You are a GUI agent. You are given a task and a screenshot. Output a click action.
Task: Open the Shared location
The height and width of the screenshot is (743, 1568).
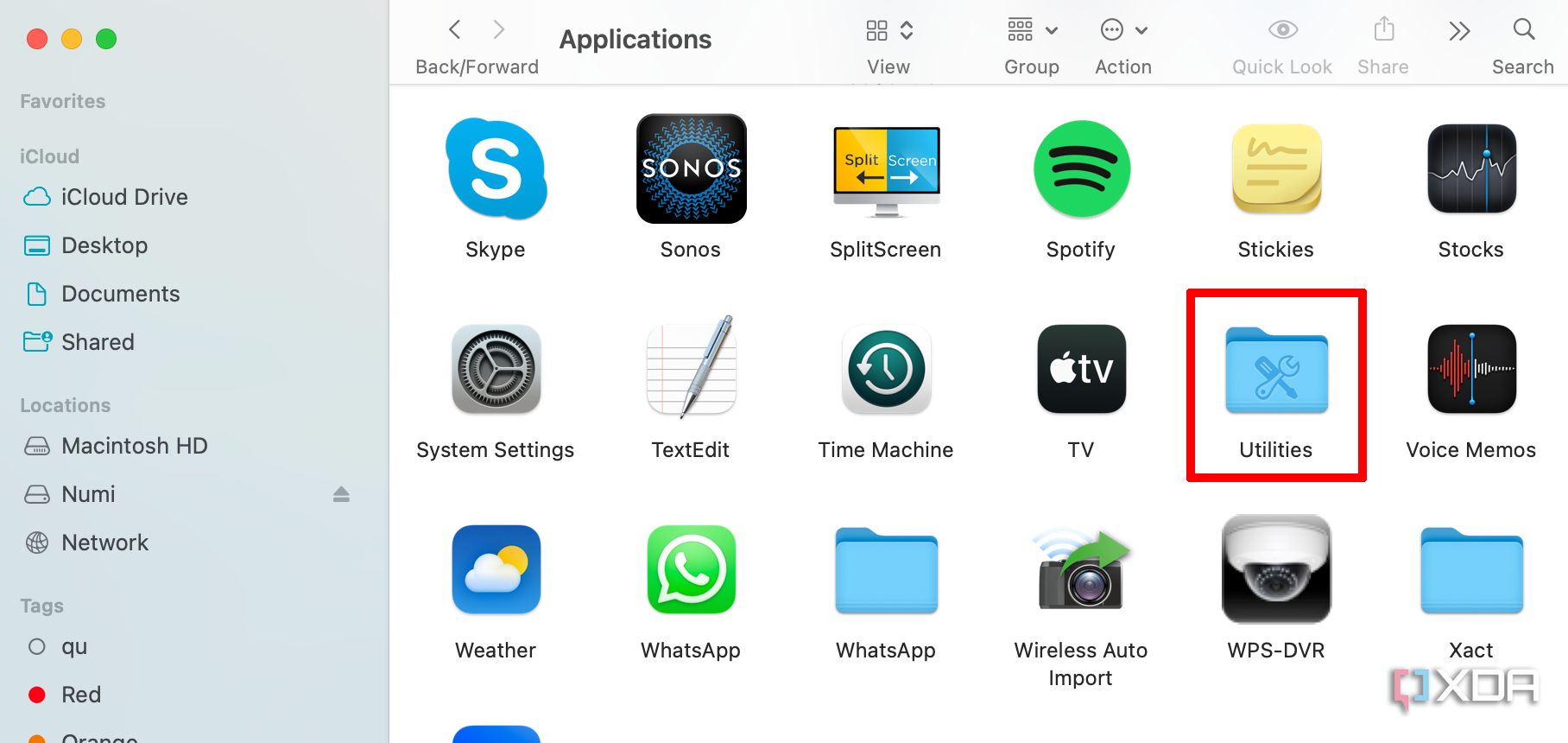coord(98,342)
